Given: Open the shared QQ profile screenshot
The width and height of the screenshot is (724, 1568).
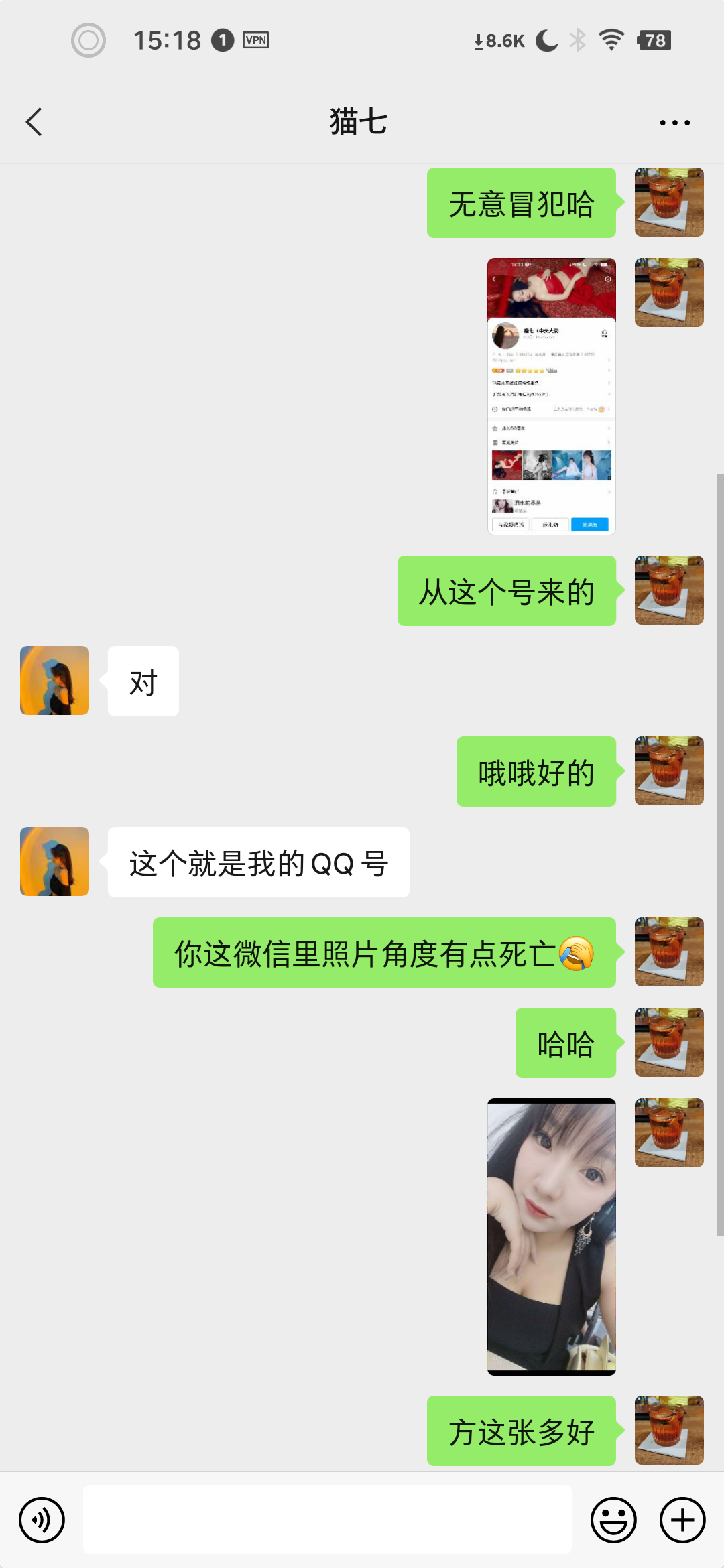Looking at the screenshot, I should [x=551, y=395].
